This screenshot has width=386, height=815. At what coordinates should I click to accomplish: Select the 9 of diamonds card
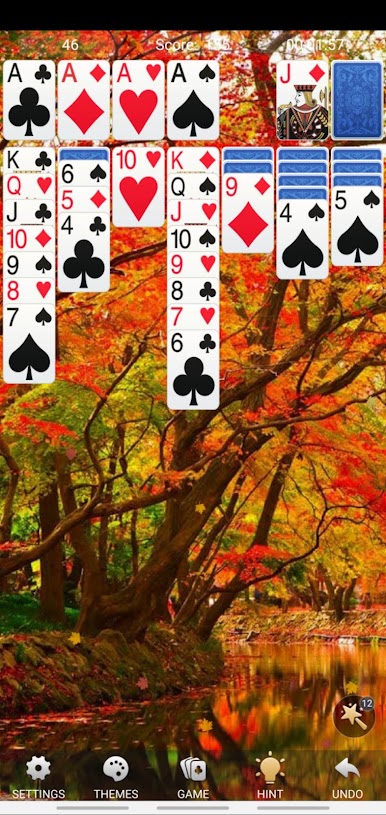(x=248, y=213)
